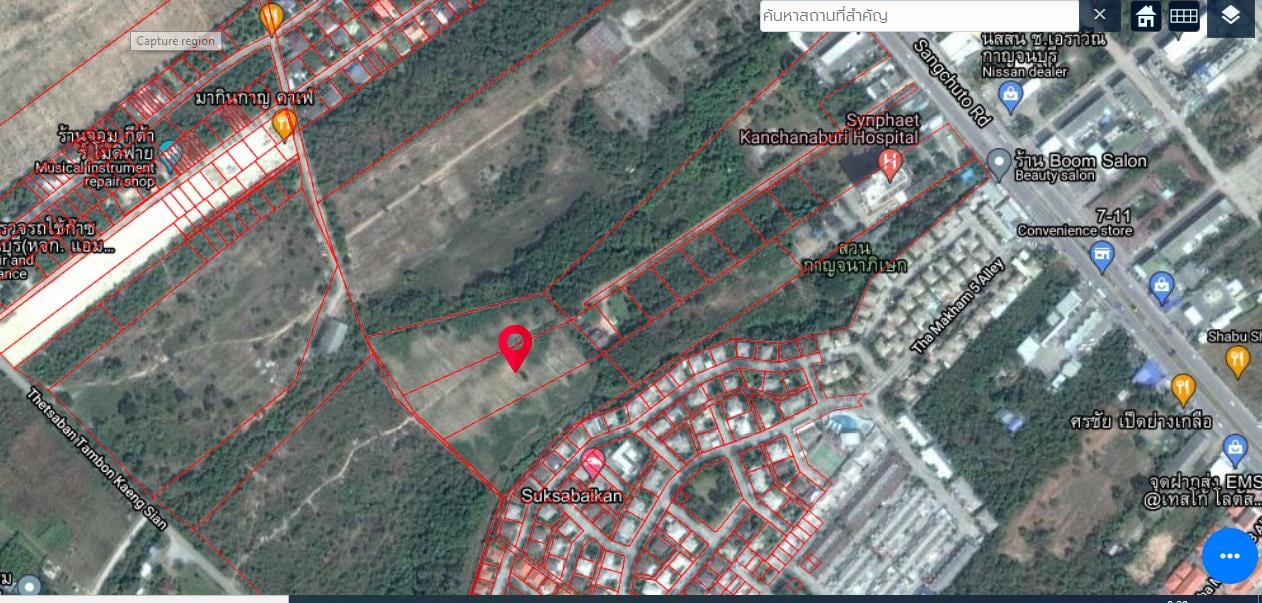Open Synphaet Kanchanaburi Hospital marker
Image resolution: width=1262 pixels, height=603 pixels.
tap(889, 160)
